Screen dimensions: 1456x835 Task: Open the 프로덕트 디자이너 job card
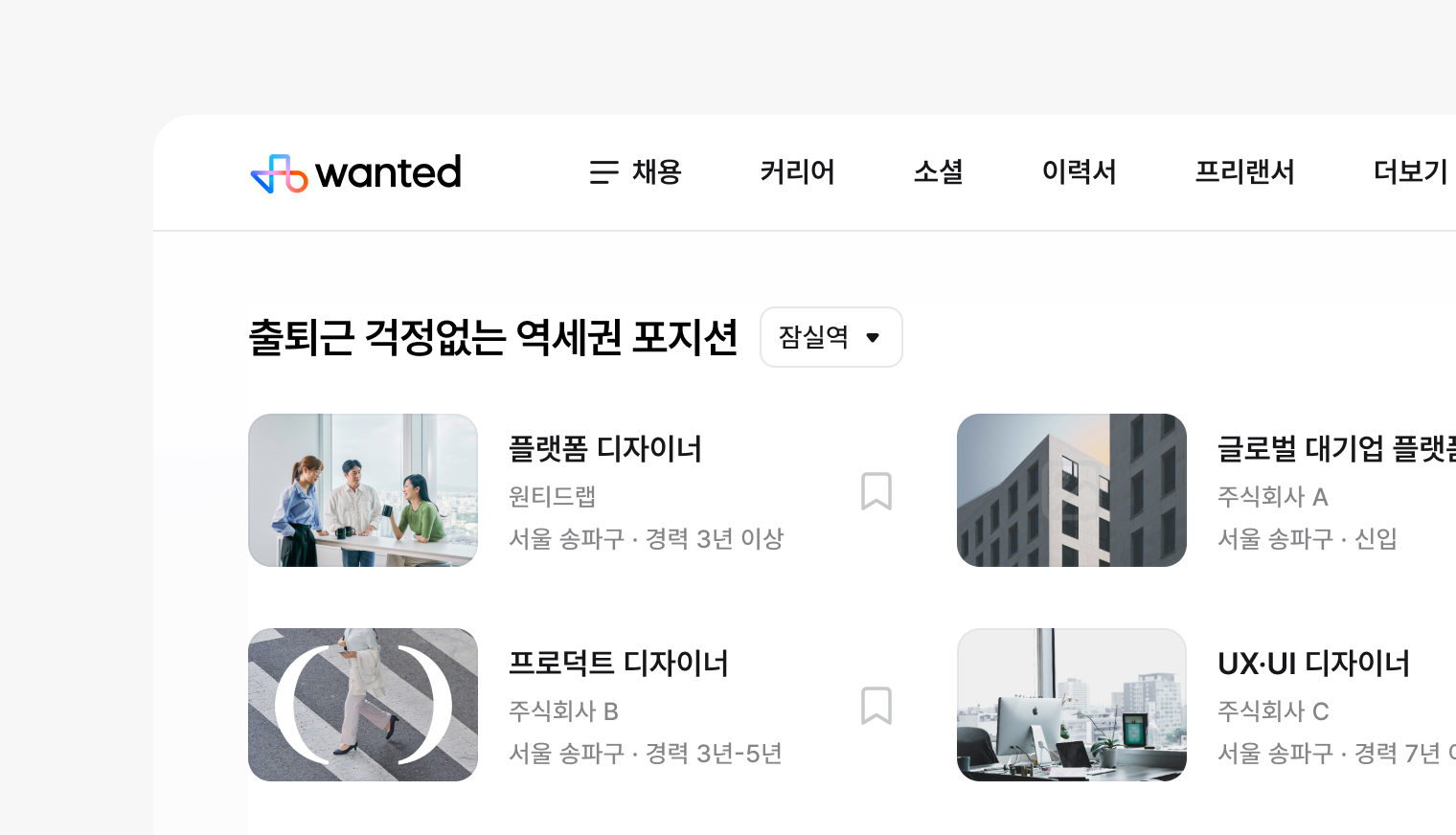pos(618,664)
